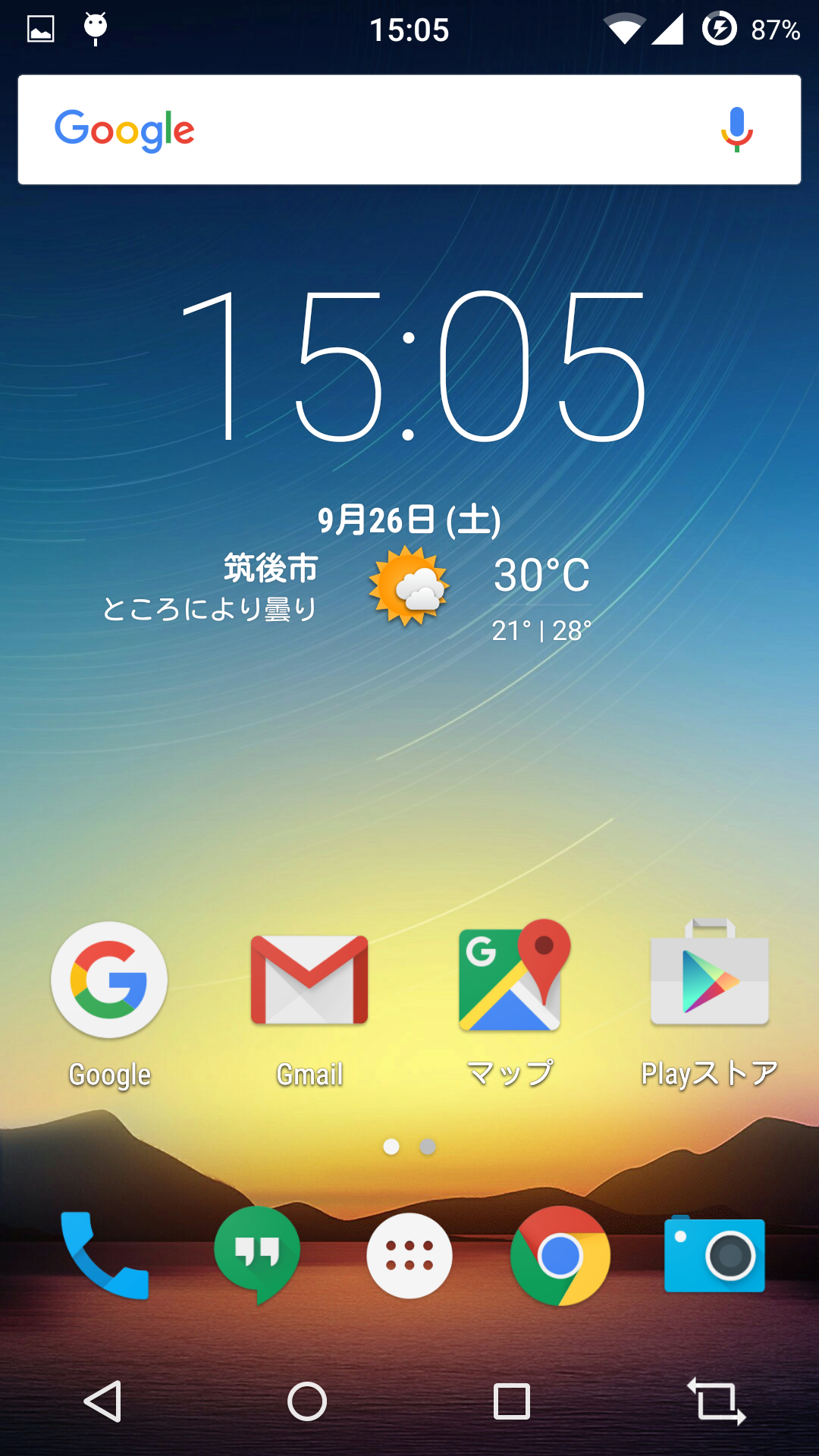The height and width of the screenshot is (1456, 819).
Task: Open the recent apps overview
Action: 512,1401
